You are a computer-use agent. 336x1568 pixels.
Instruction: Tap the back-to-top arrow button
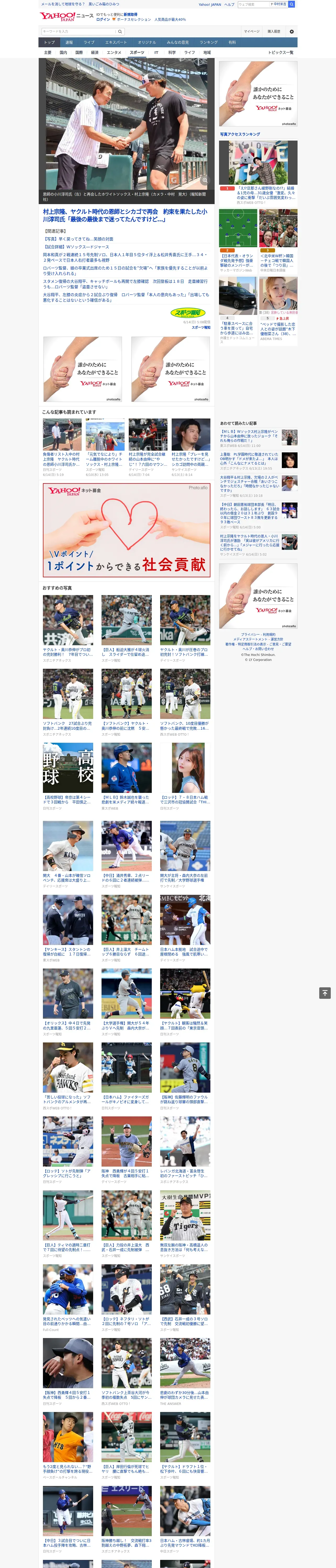pyautogui.click(x=324, y=993)
